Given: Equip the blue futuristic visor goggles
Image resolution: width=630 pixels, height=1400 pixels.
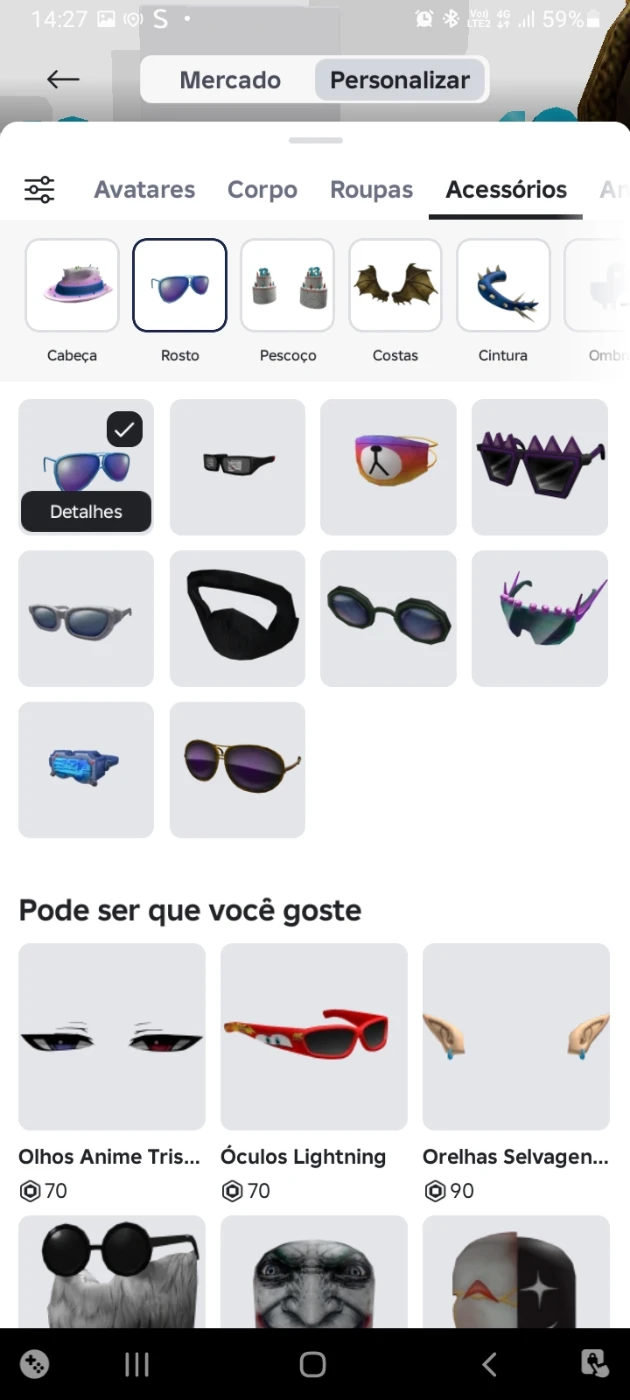Looking at the screenshot, I should 86,769.
